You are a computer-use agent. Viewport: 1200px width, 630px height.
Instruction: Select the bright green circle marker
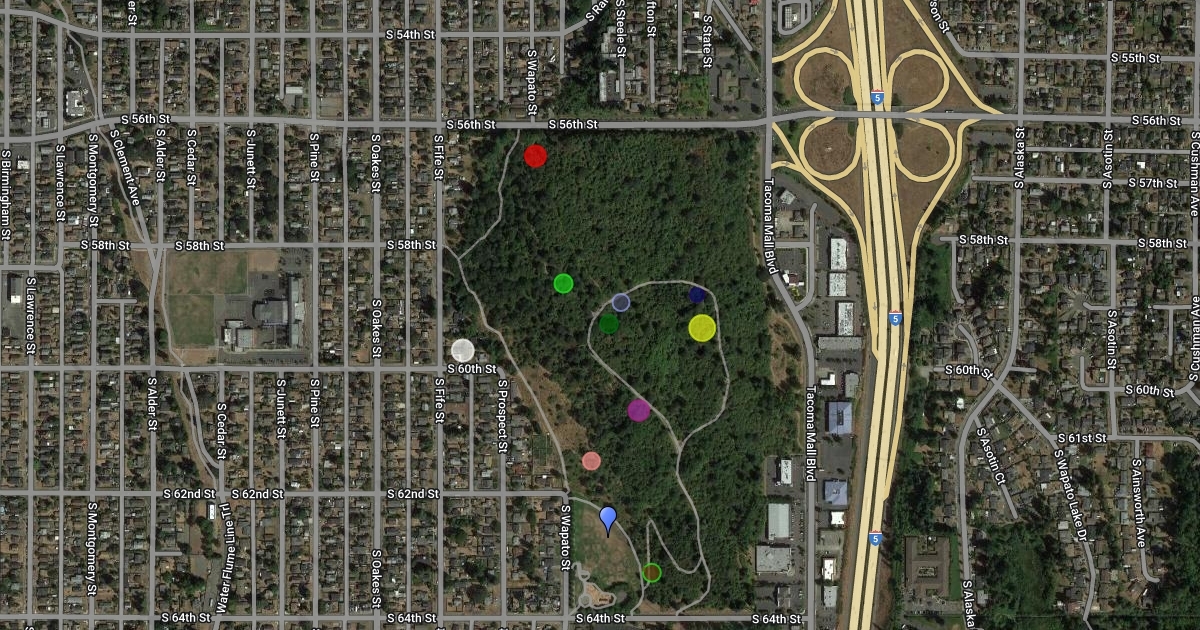pyautogui.click(x=563, y=283)
